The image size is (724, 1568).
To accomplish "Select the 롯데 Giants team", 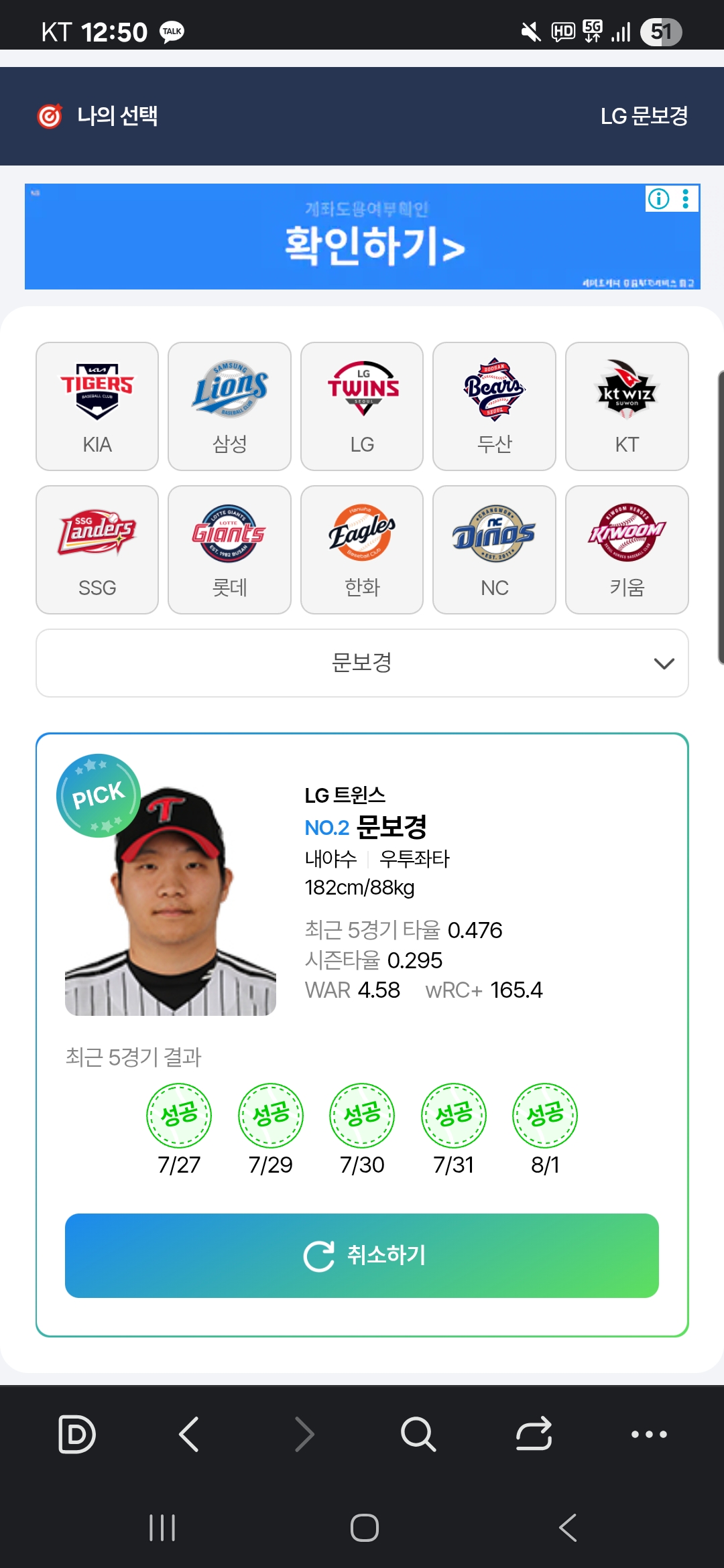I will 229,549.
